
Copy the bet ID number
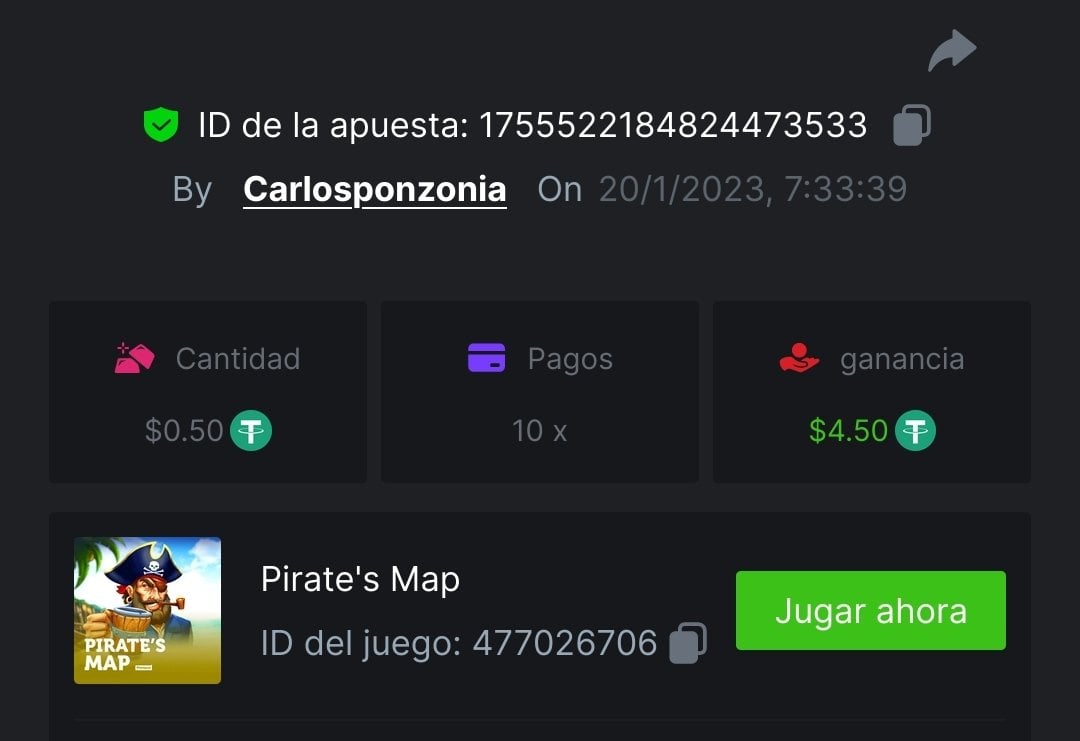tap(911, 126)
